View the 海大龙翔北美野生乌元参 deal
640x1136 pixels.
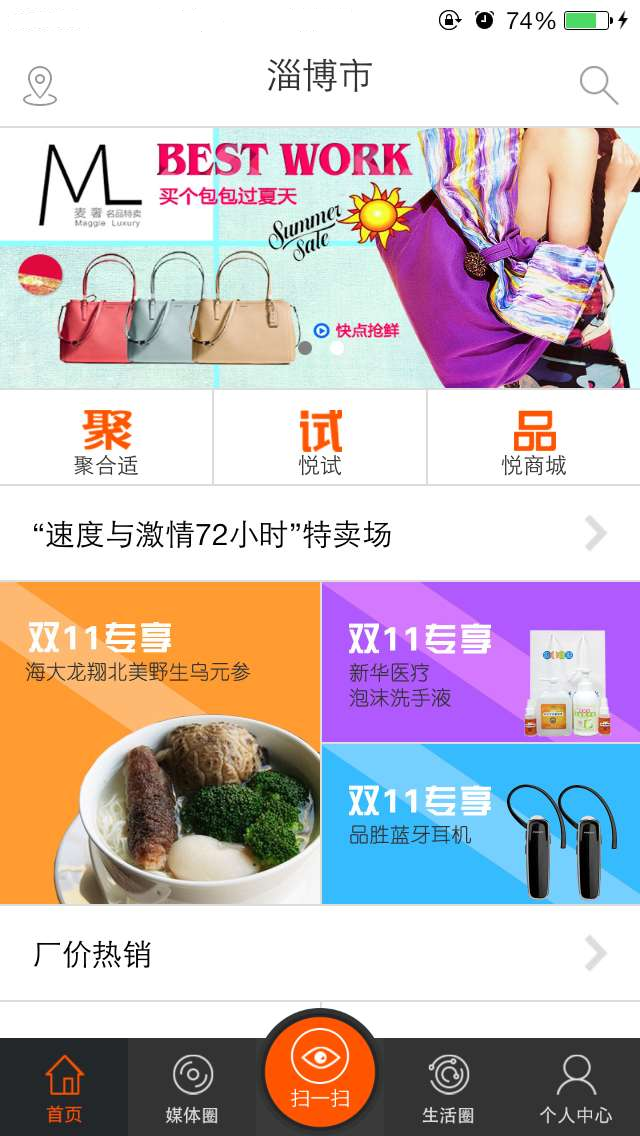click(x=160, y=744)
